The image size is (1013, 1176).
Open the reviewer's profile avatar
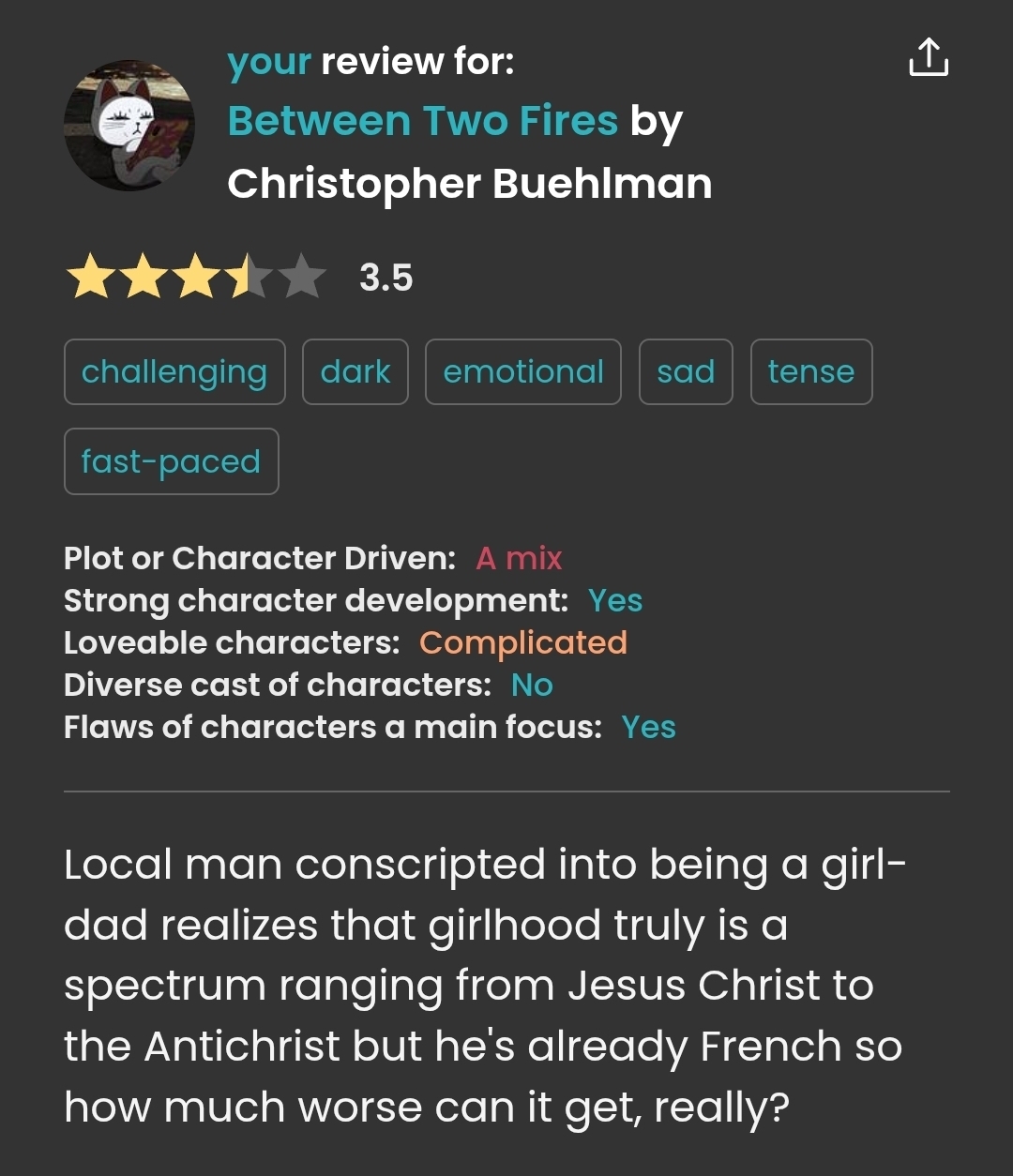129,125
